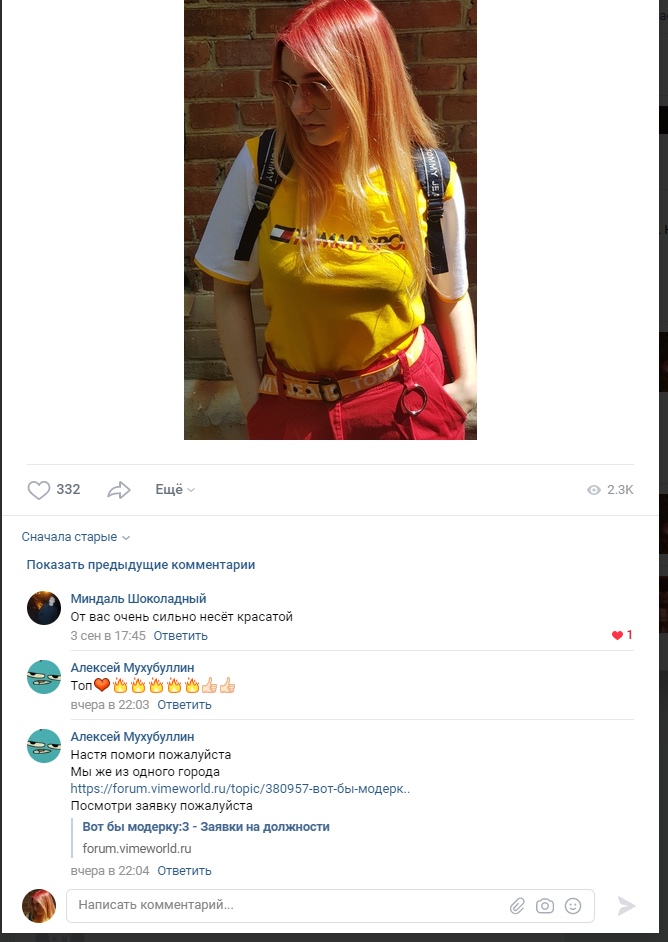Image resolution: width=668 pixels, height=942 pixels.
Task: Open the emoji smiley picker
Action: click(x=573, y=906)
